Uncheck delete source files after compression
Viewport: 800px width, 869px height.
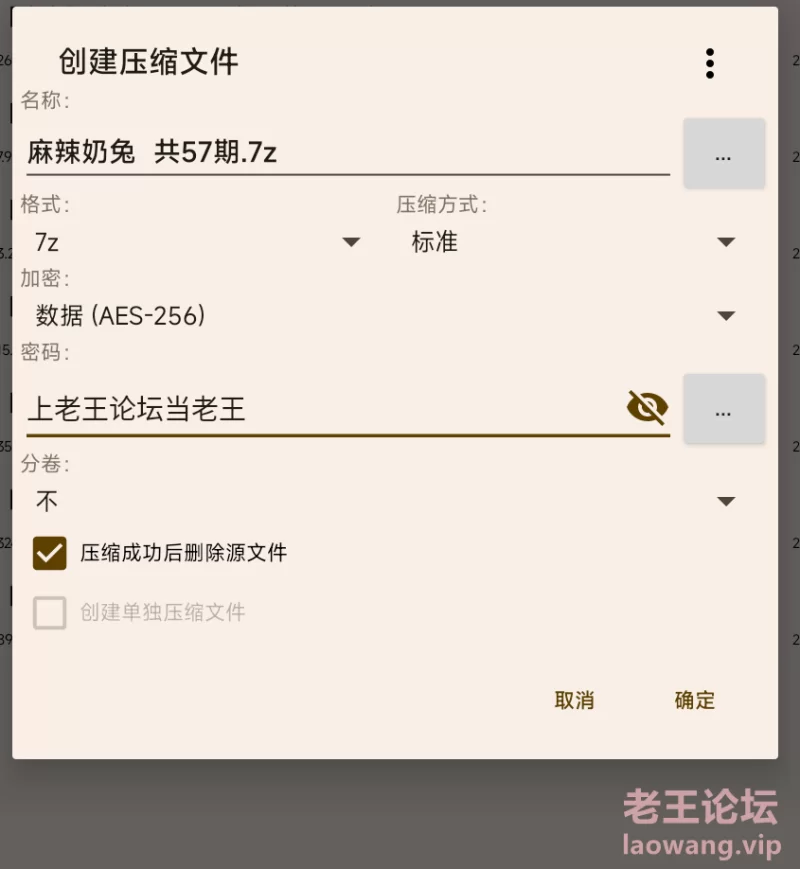click(x=50, y=553)
